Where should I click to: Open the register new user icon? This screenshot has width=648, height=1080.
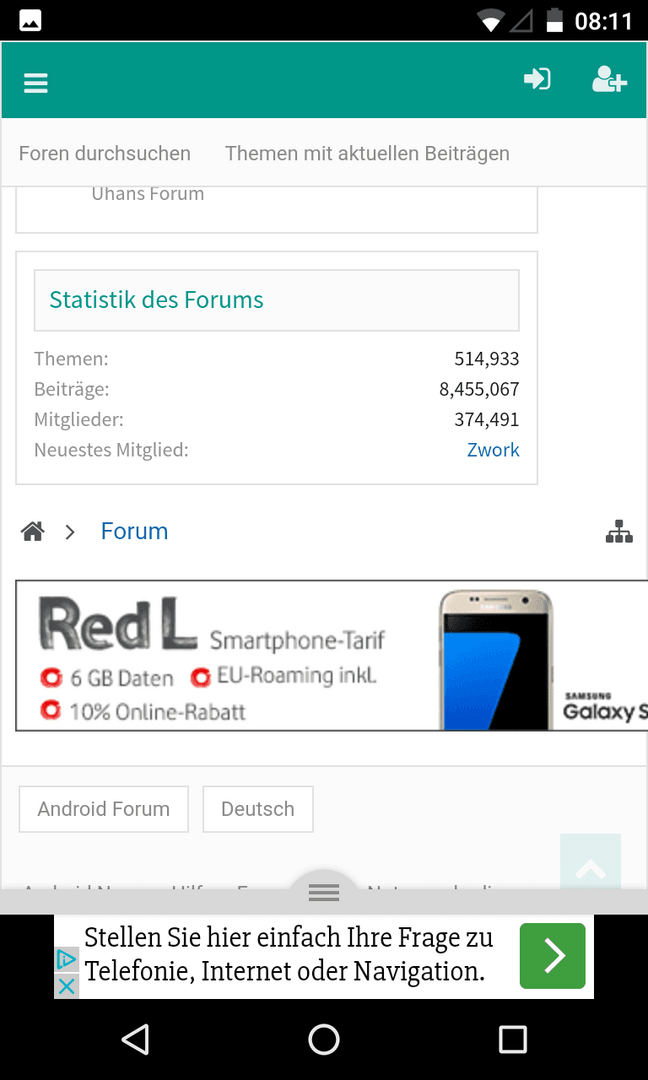tap(608, 79)
